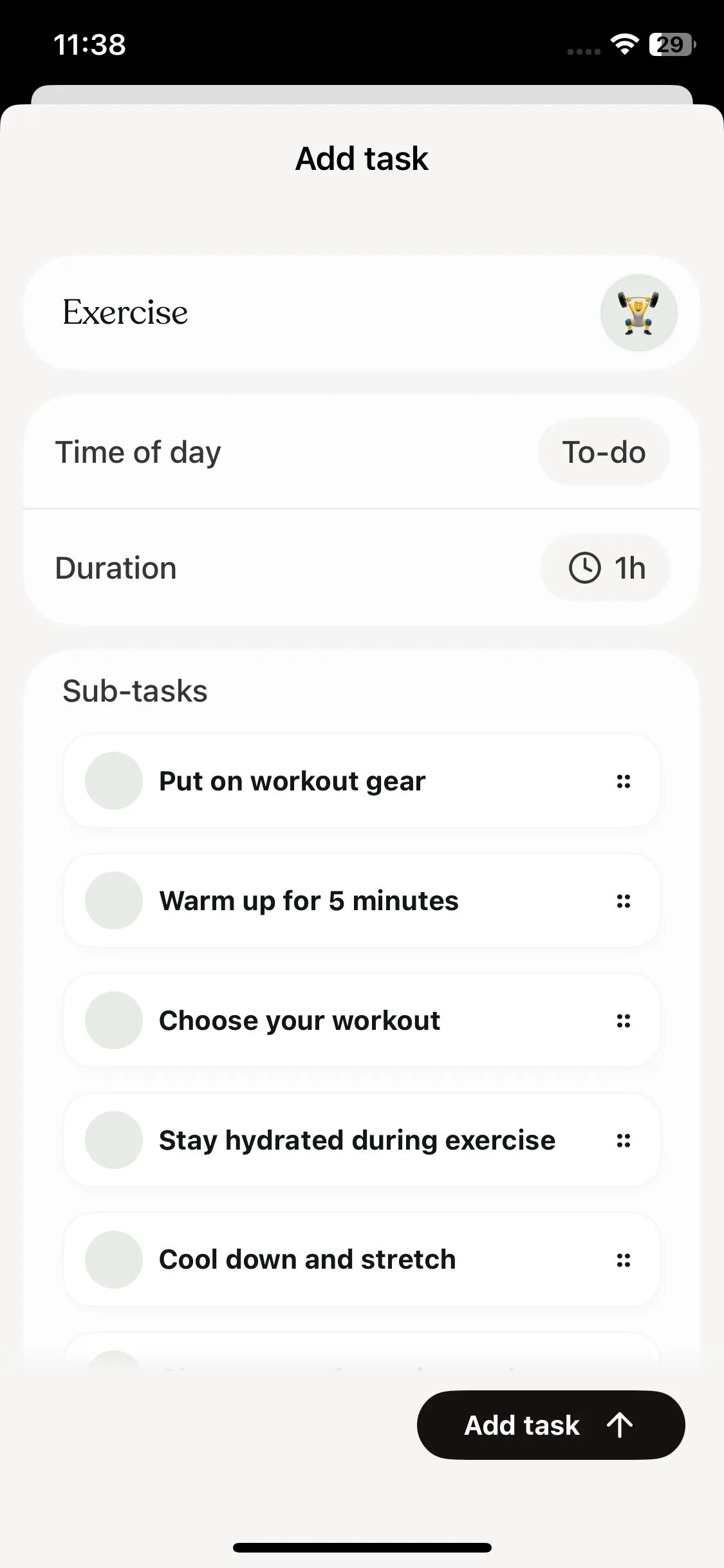Mark Warm up for 5 minutes done
Viewport: 724px width, 1568px height.
pyautogui.click(x=114, y=901)
